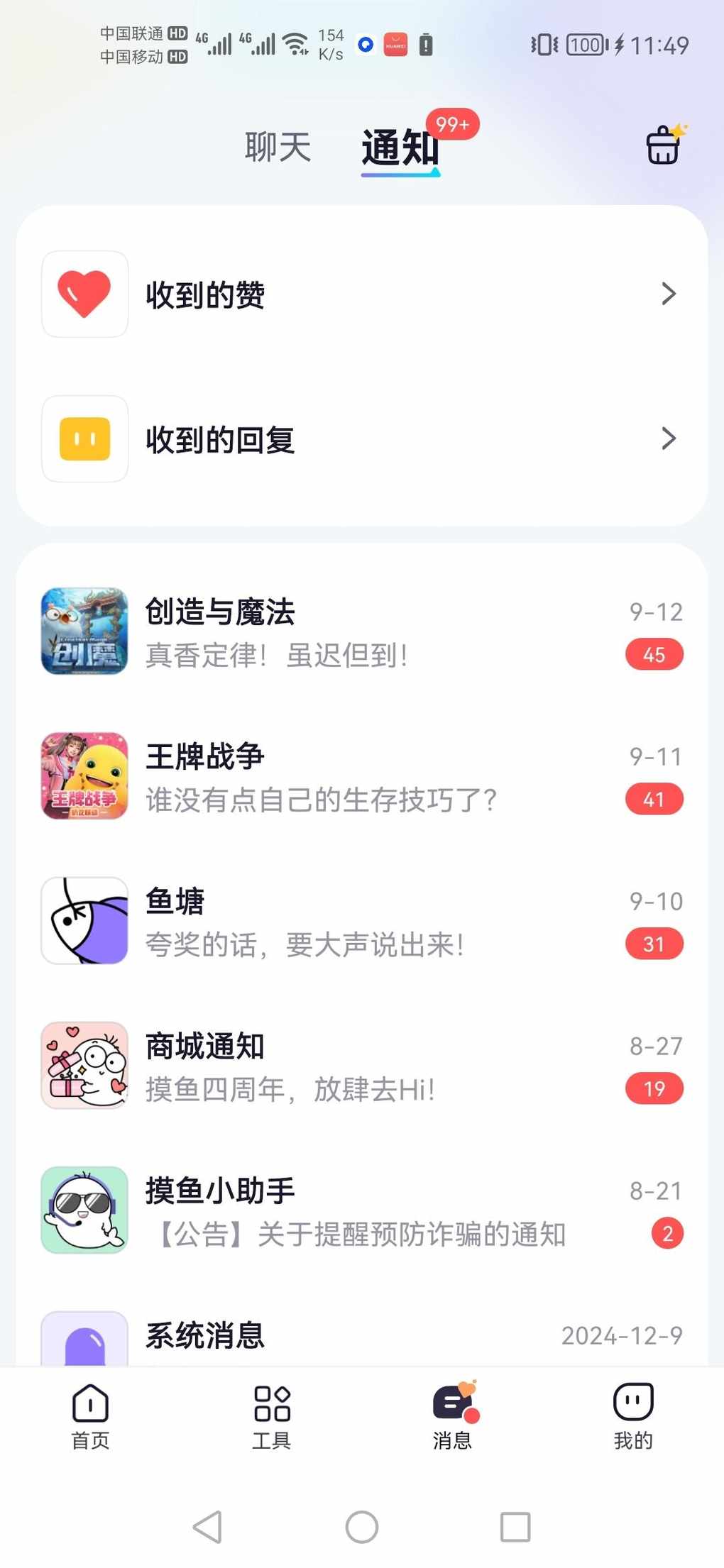Viewport: 724px width, 1568px height.
Task: Go to the 首页 home tab
Action: 90,1415
